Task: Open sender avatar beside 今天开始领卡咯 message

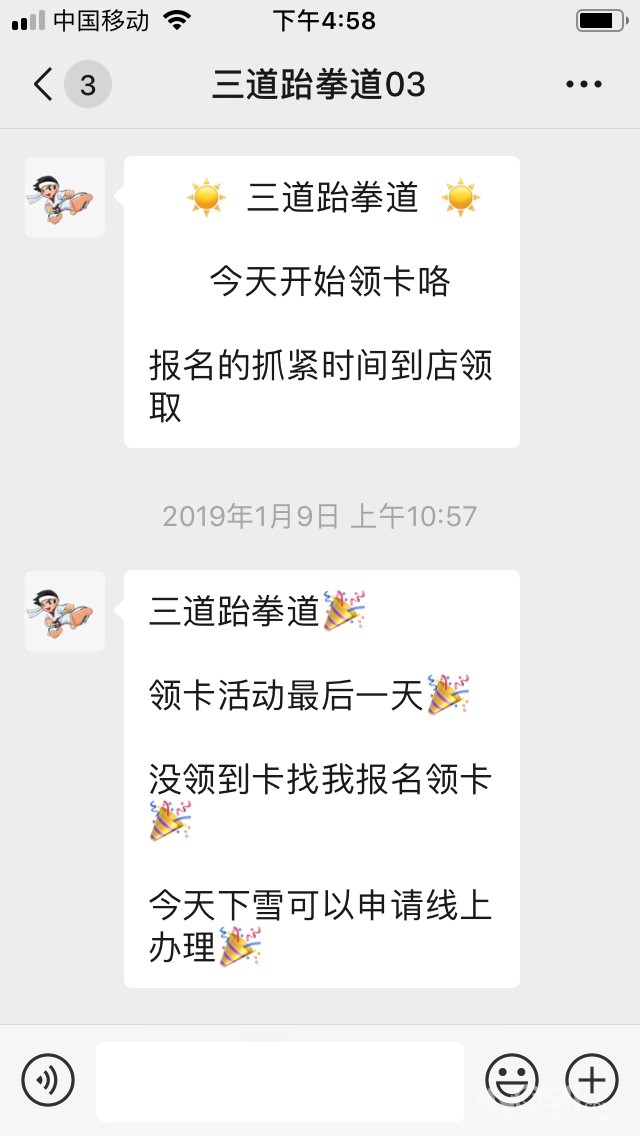Action: pos(65,197)
